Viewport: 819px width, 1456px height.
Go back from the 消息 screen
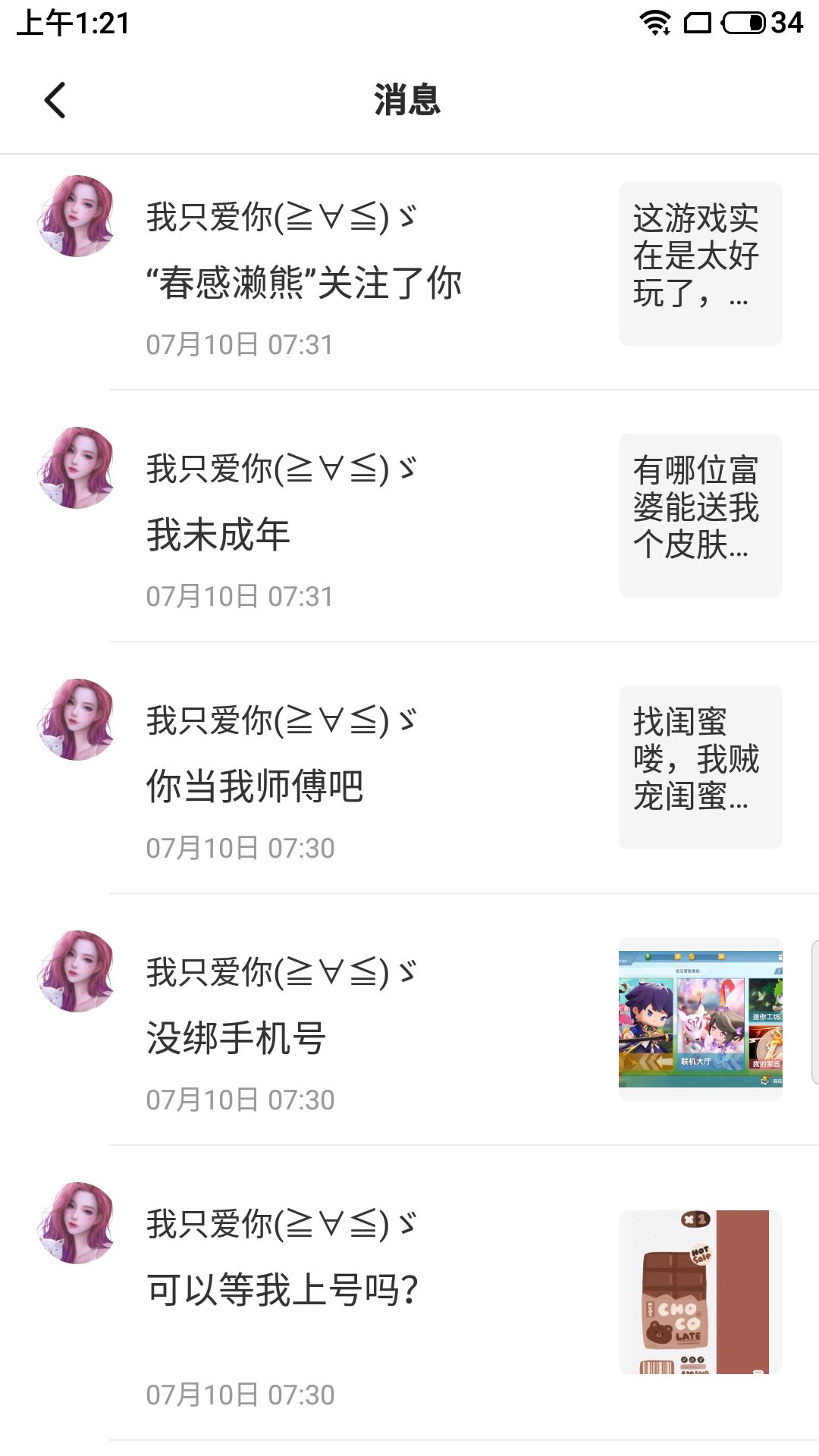pyautogui.click(x=55, y=100)
